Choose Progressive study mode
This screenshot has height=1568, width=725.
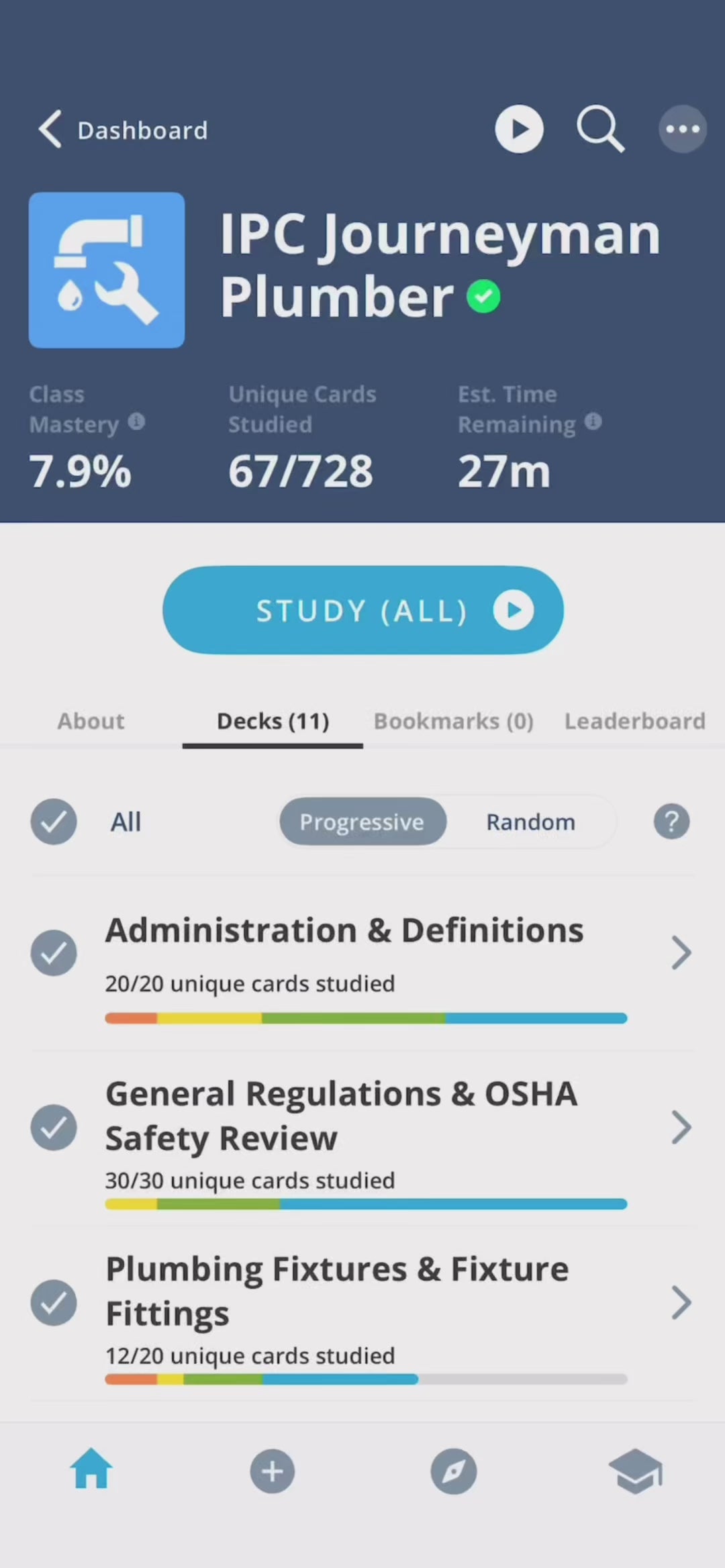tap(362, 822)
